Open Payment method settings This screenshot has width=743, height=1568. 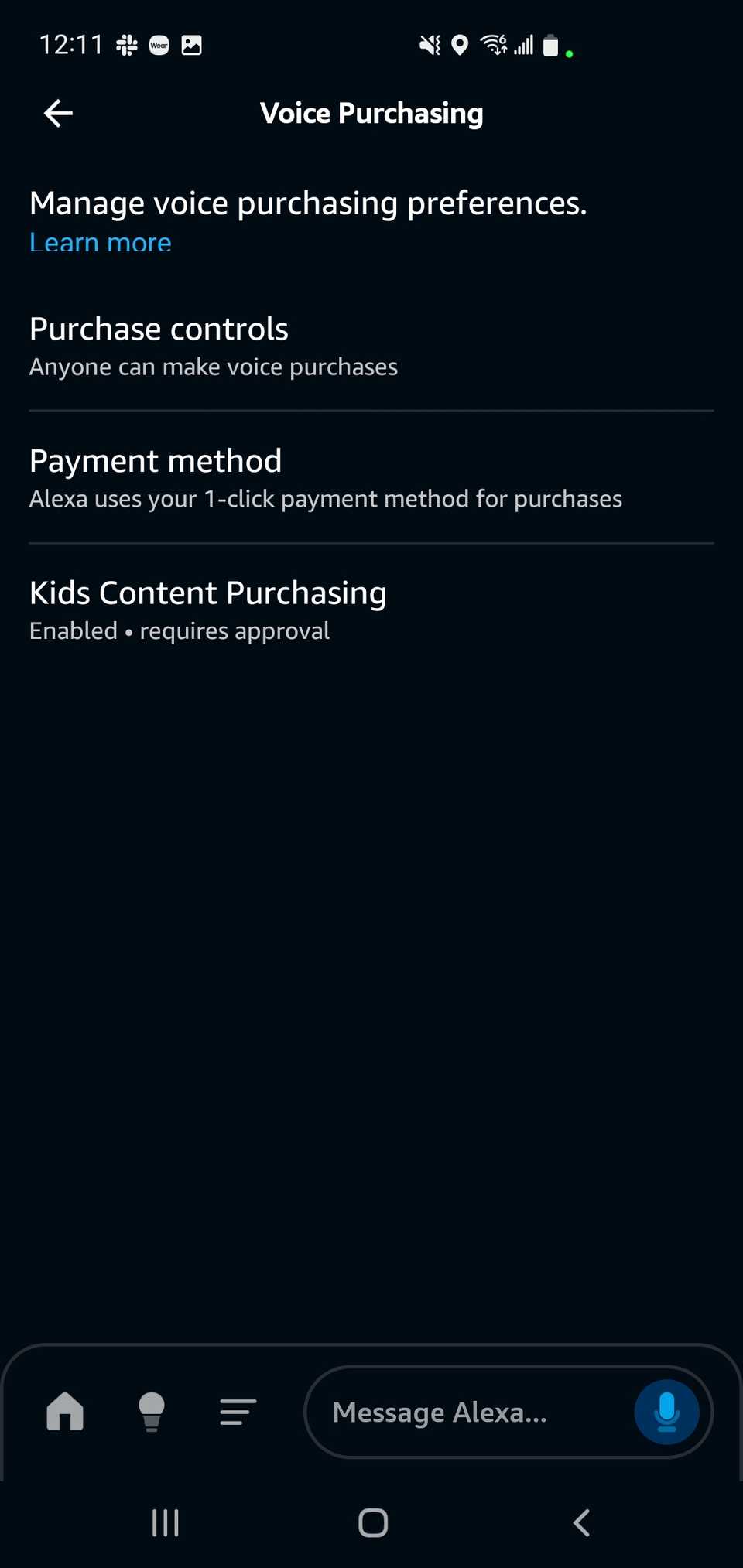[370, 478]
